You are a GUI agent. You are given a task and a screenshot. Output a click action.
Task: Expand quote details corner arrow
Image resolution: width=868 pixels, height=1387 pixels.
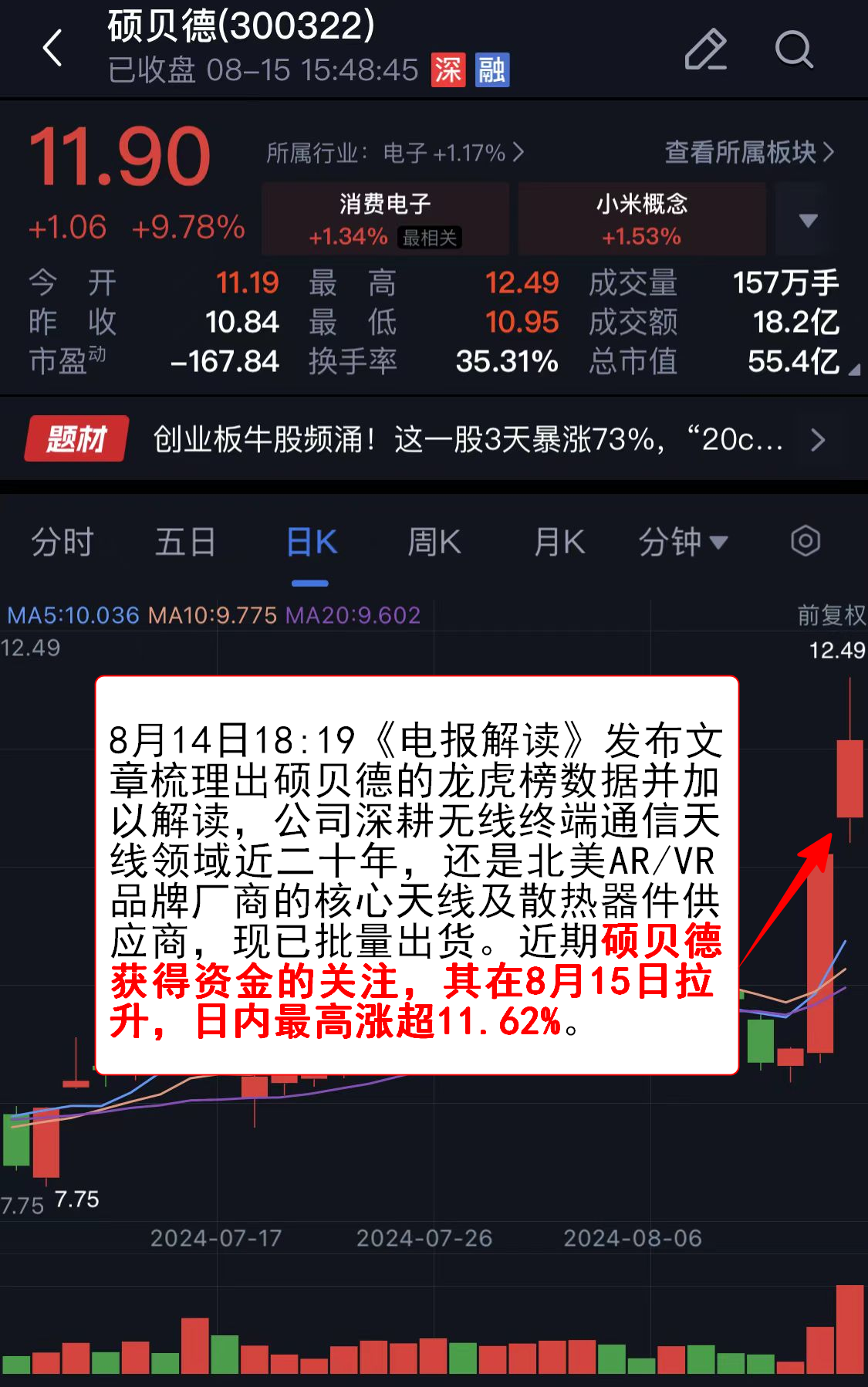(853, 371)
